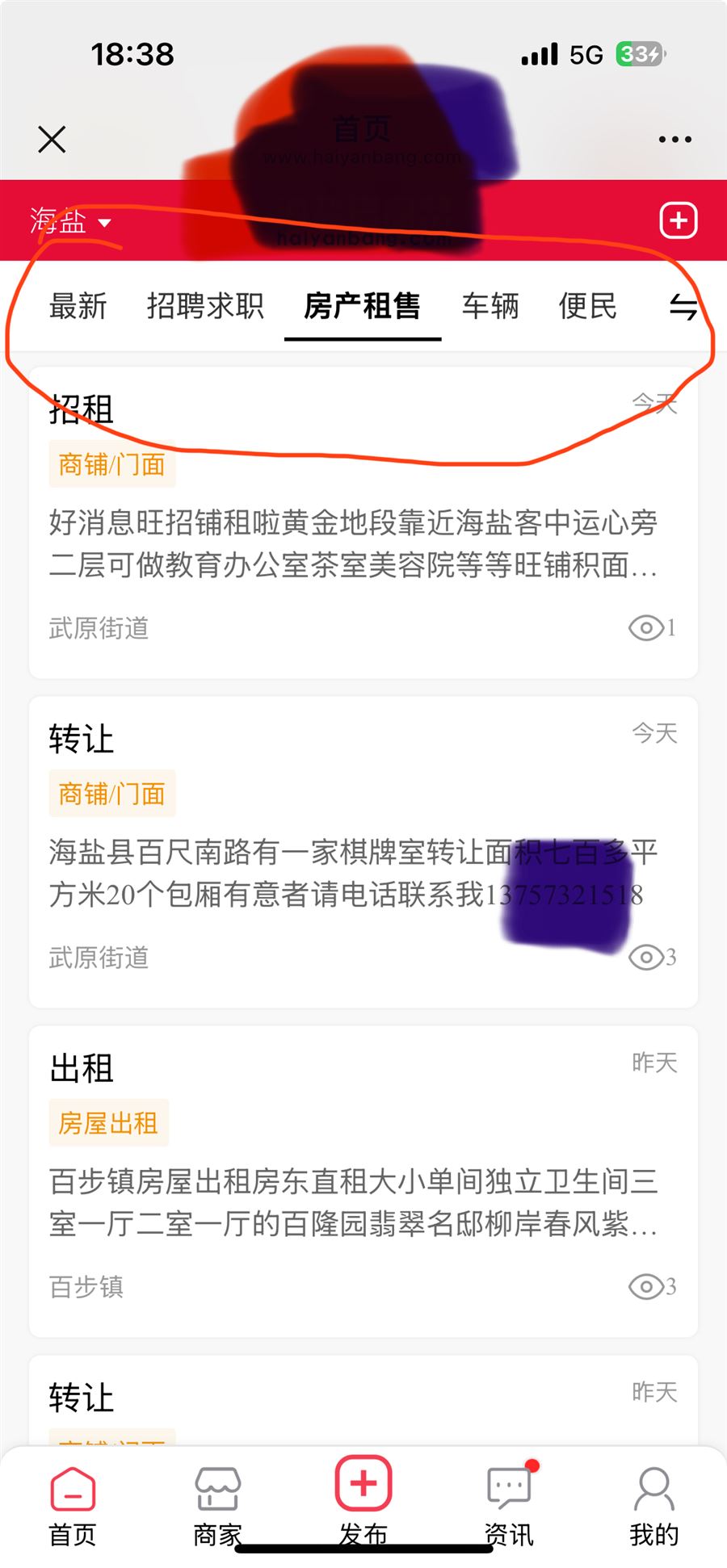Tap the swap arrows icon beside tabs

pos(683,307)
